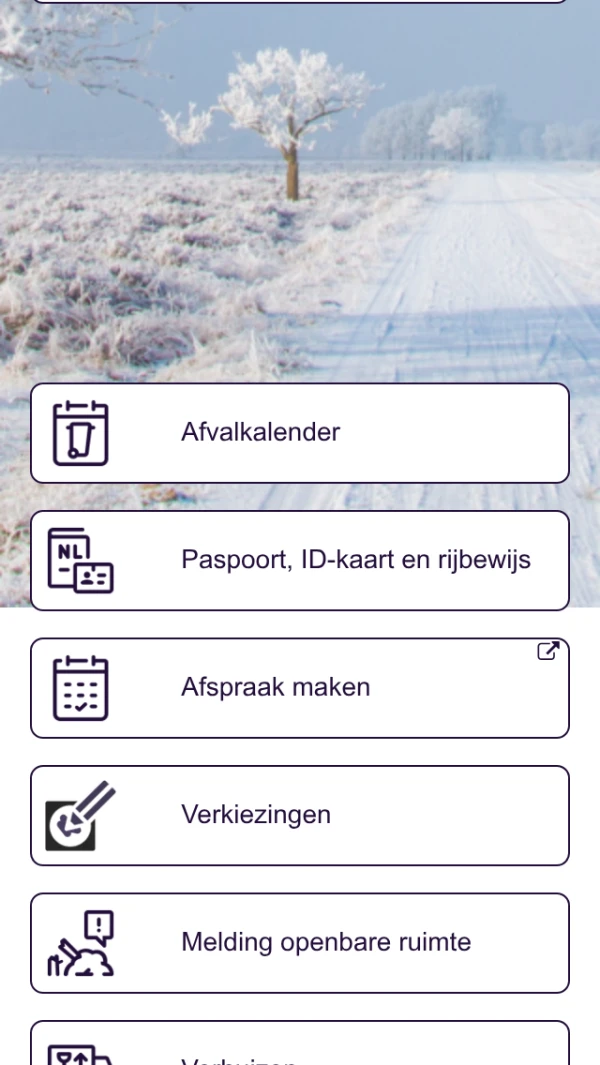This screenshot has width=600, height=1065.
Task: Tap Melding openbare ruimte
Action: click(x=300, y=943)
